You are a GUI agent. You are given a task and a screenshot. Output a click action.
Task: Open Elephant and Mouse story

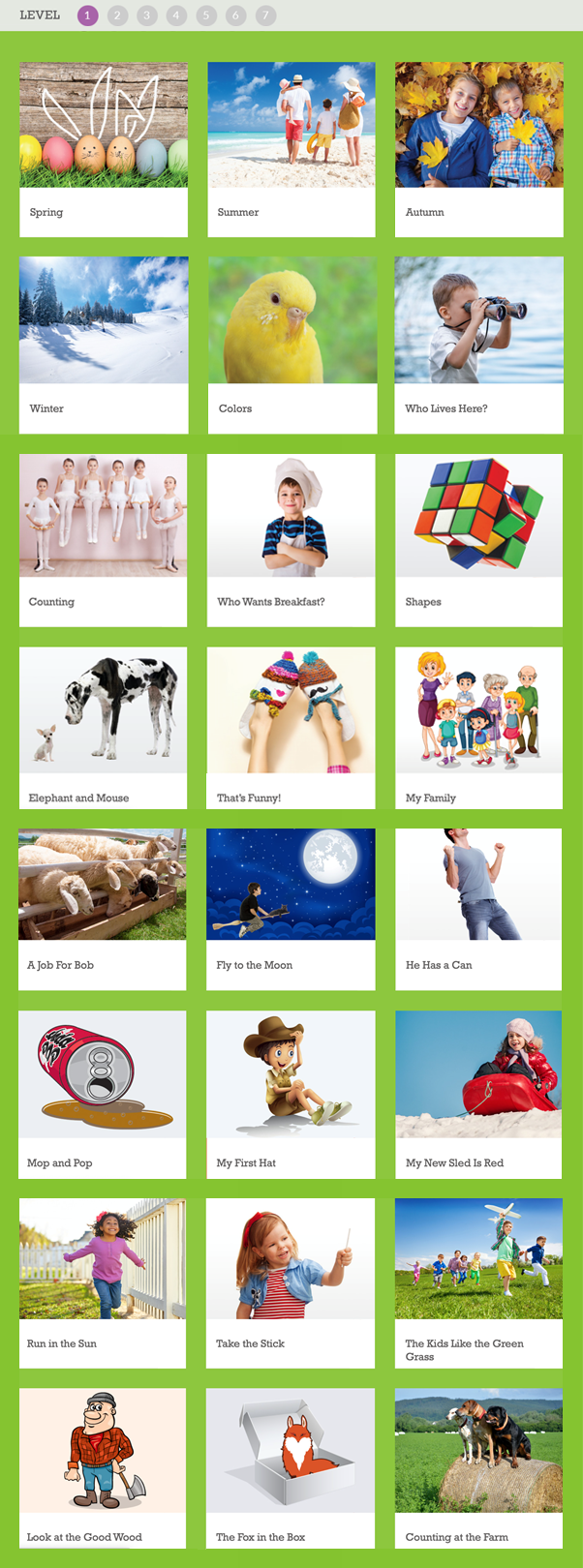[103, 727]
